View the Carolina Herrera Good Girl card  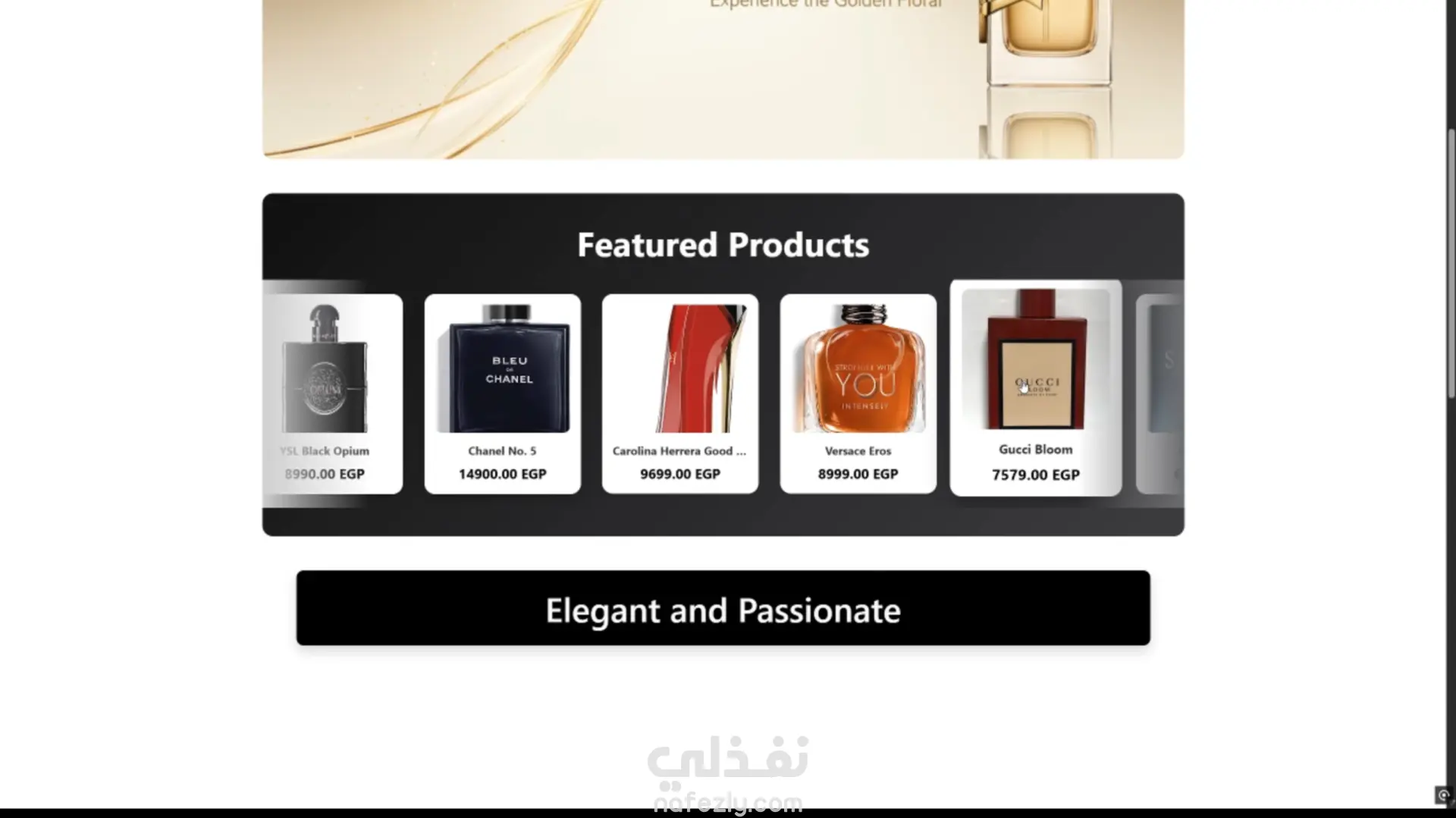tap(679, 393)
